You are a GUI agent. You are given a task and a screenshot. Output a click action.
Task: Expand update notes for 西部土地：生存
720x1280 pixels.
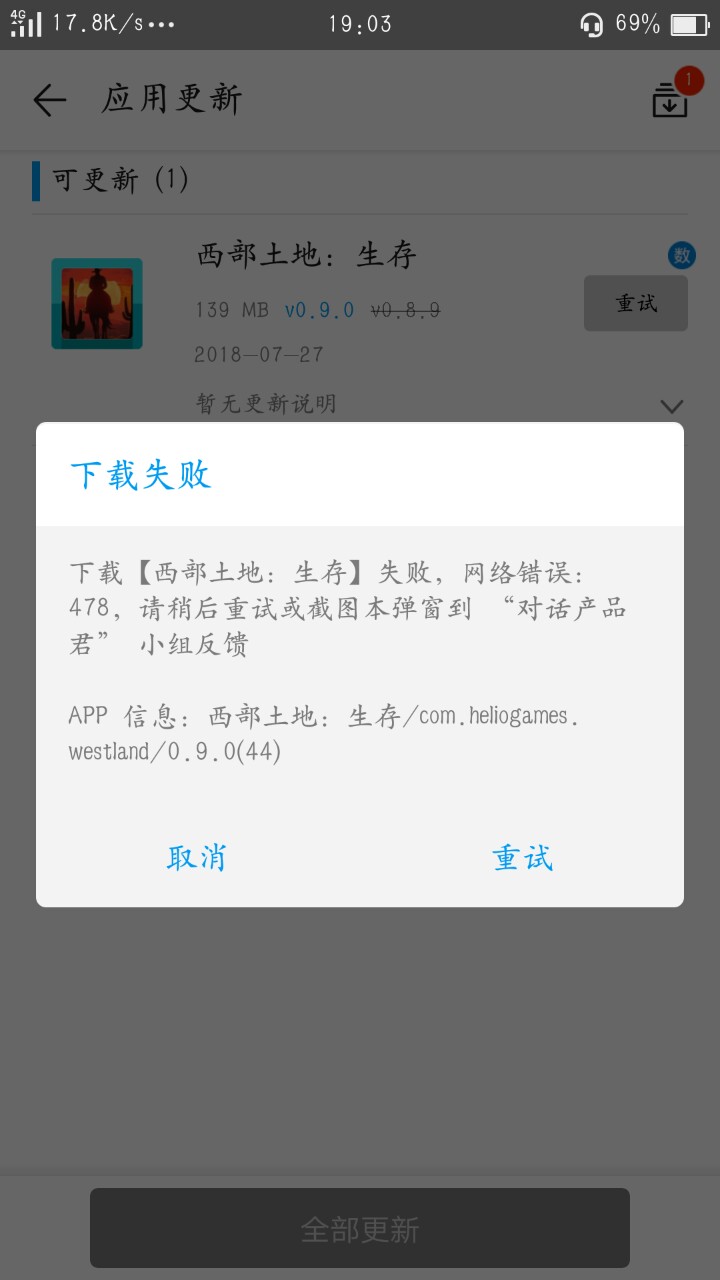(x=672, y=405)
